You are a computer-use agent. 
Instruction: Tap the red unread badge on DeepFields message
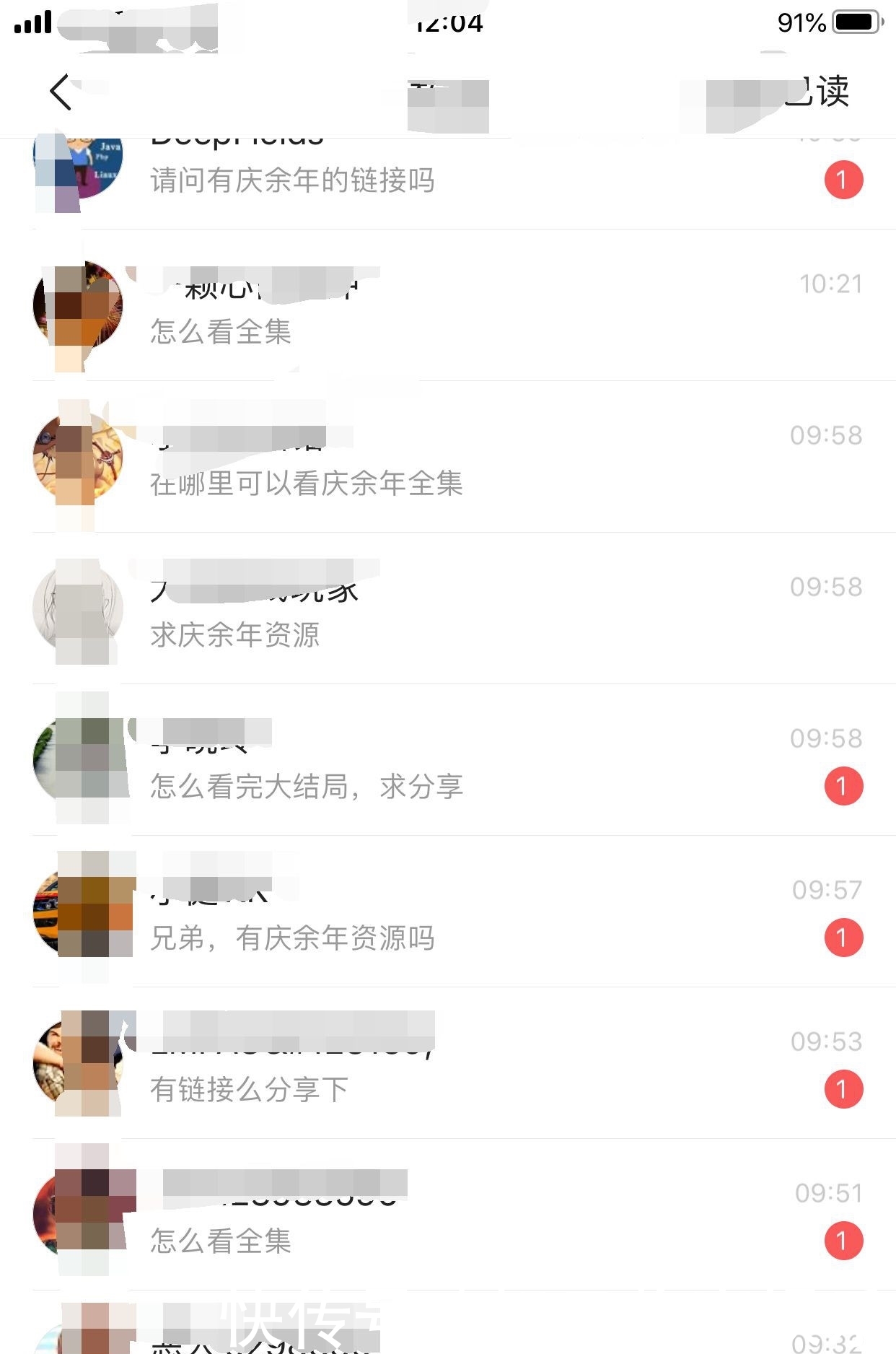(x=844, y=178)
